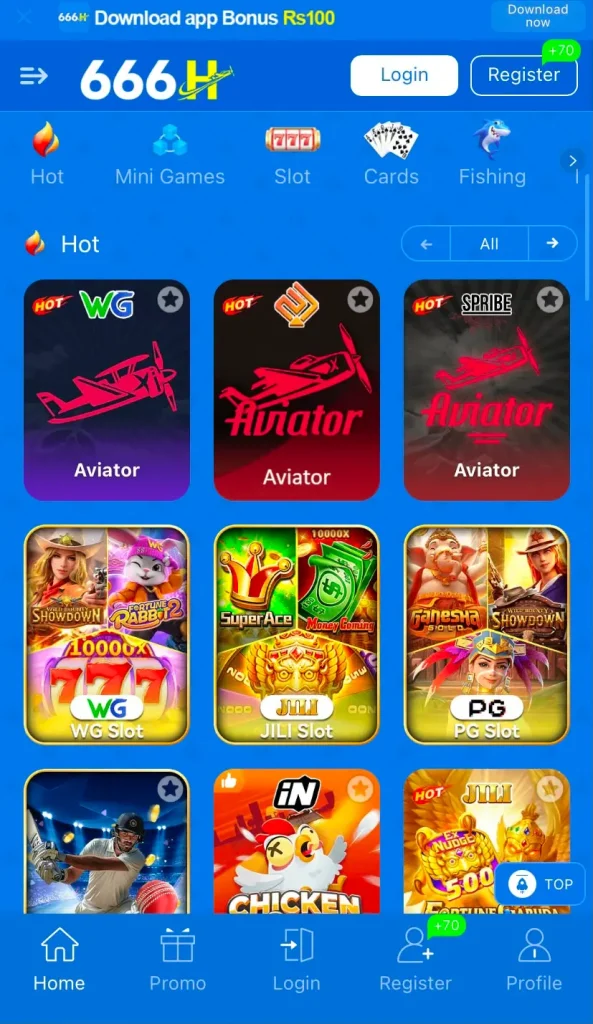Open the side drawer menu
Viewport: 593px width, 1024px height.
tap(33, 76)
